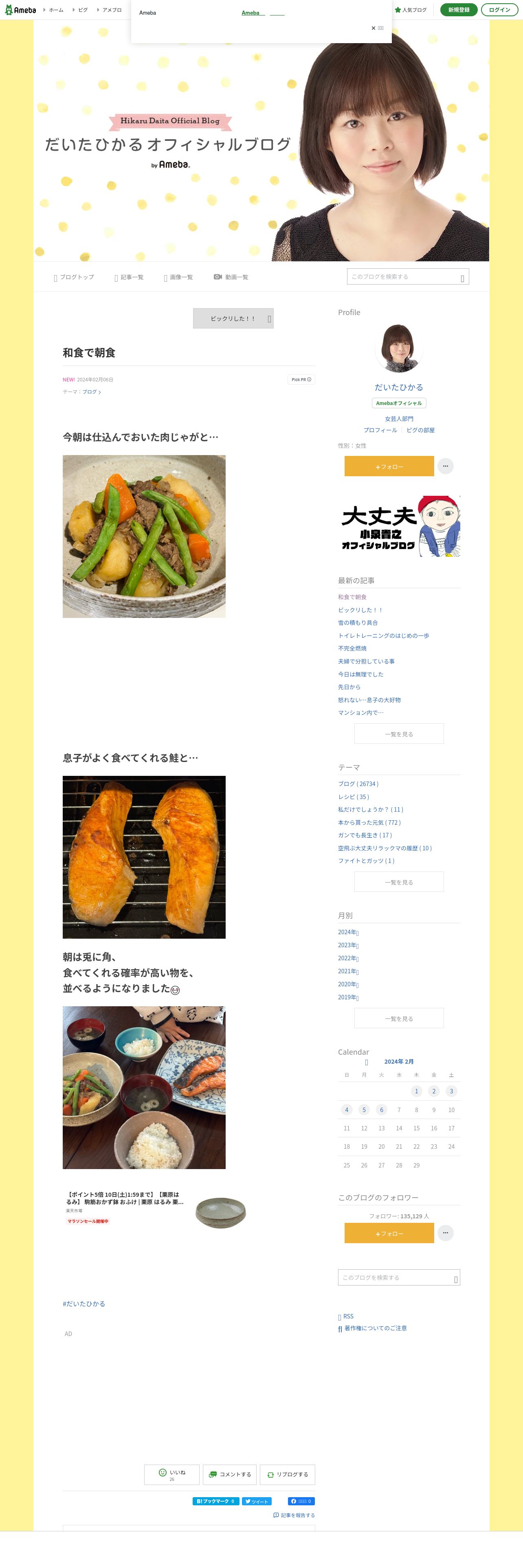Focus the このブログを検索する search field near the top
This screenshot has height=1568, width=523.
403,277
